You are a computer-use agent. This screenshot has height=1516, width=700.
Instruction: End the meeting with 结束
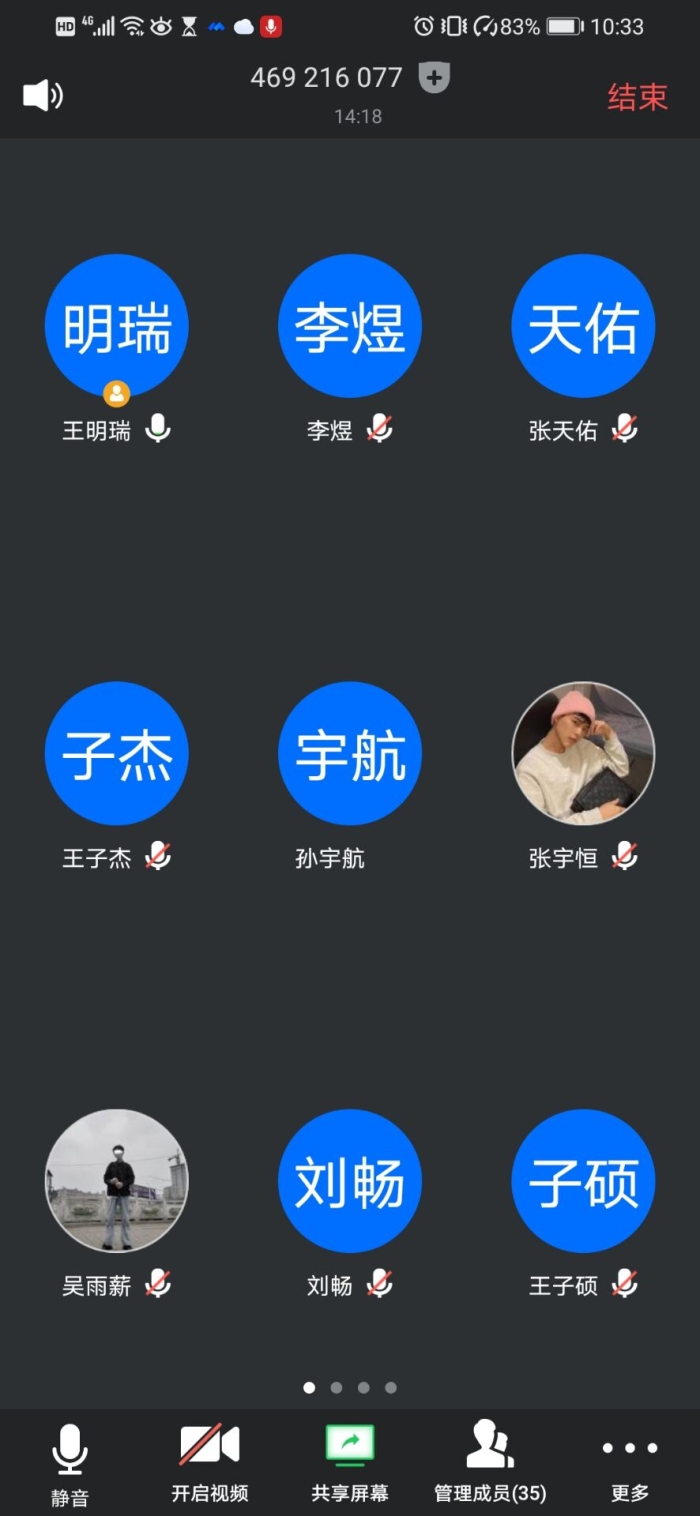point(637,97)
